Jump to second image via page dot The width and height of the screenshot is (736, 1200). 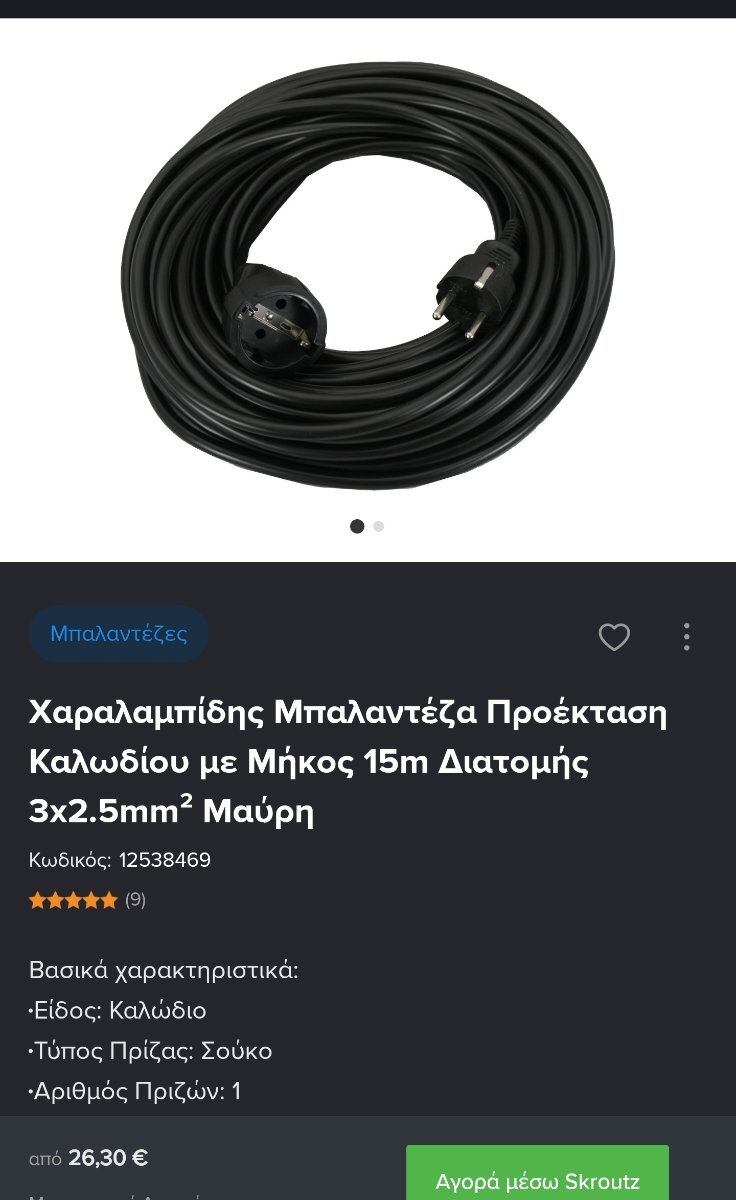pos(379,526)
